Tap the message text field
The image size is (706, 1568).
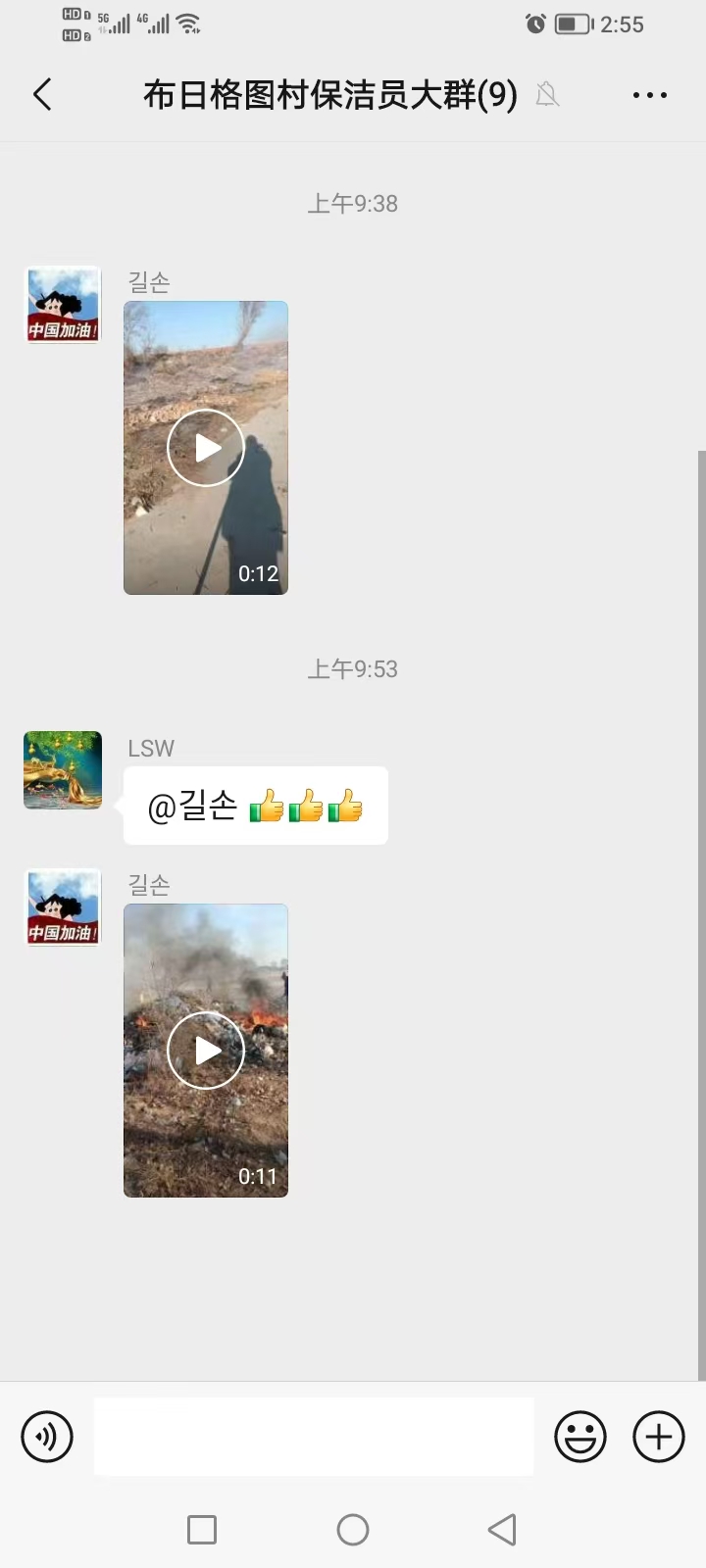point(314,1437)
